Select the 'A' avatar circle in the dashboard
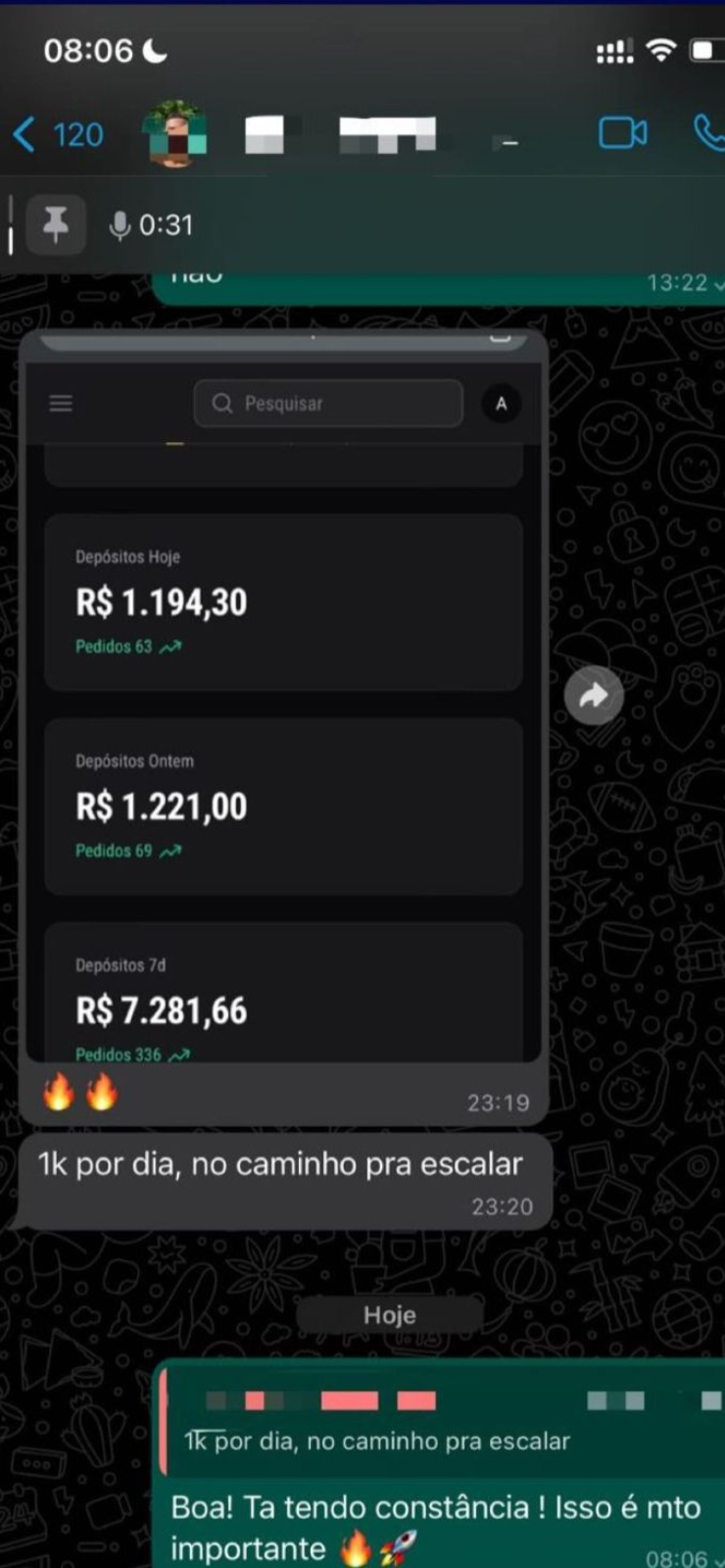The height and width of the screenshot is (1568, 725). 501,404
